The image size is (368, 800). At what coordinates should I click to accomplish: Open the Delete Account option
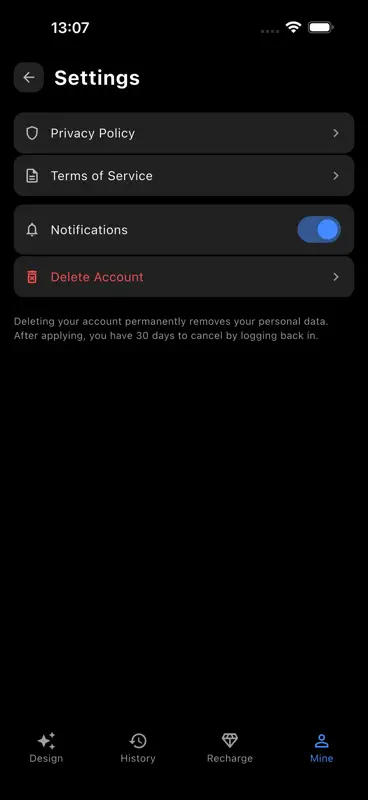[x=184, y=277]
